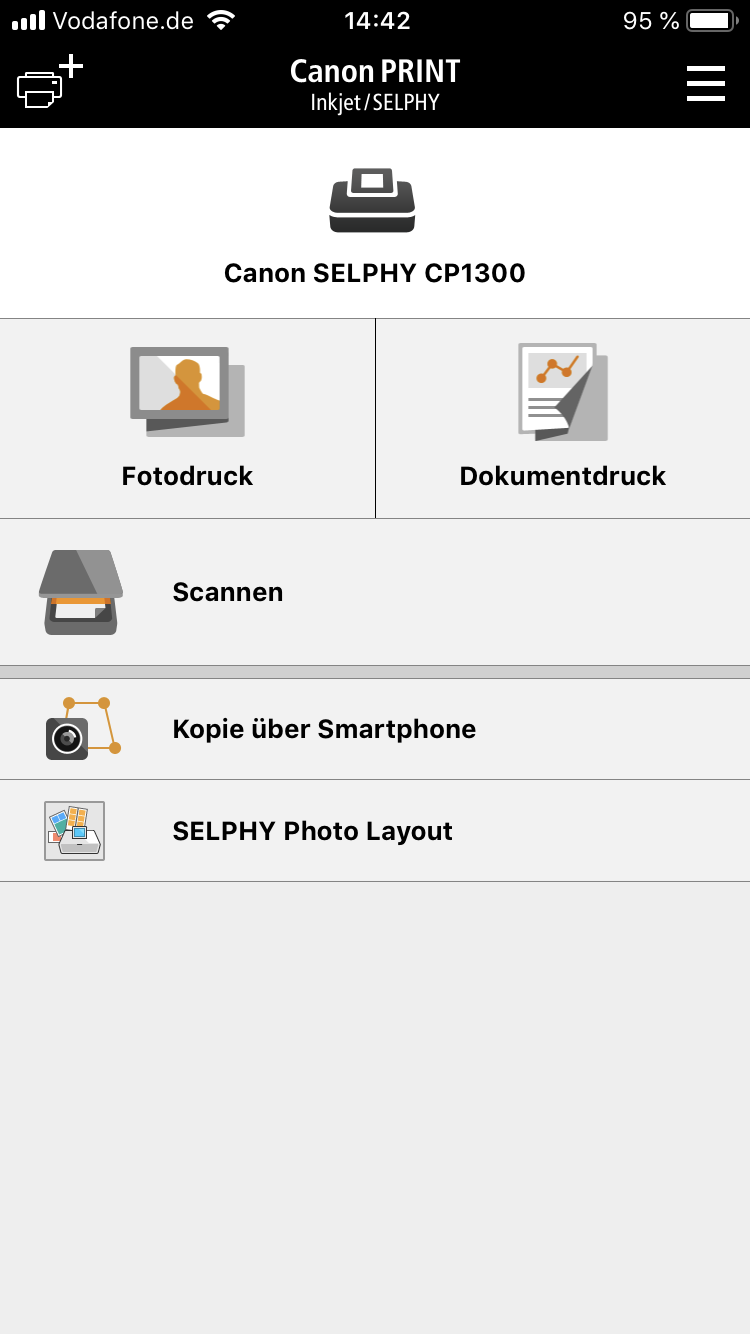
Task: Open Kopie über Smartphone
Action: tap(374, 729)
